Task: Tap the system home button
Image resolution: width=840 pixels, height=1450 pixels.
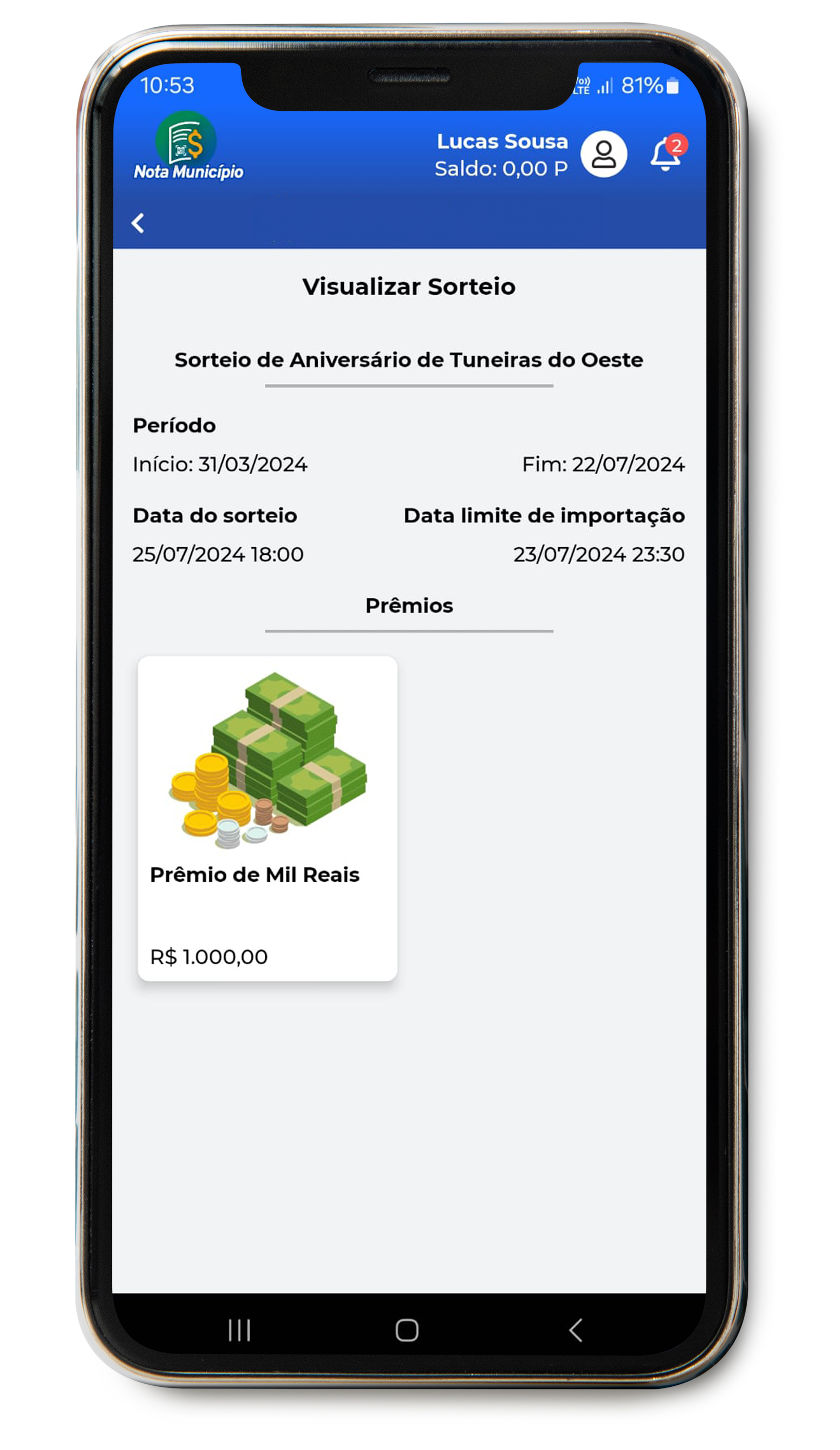Action: pos(407,1330)
